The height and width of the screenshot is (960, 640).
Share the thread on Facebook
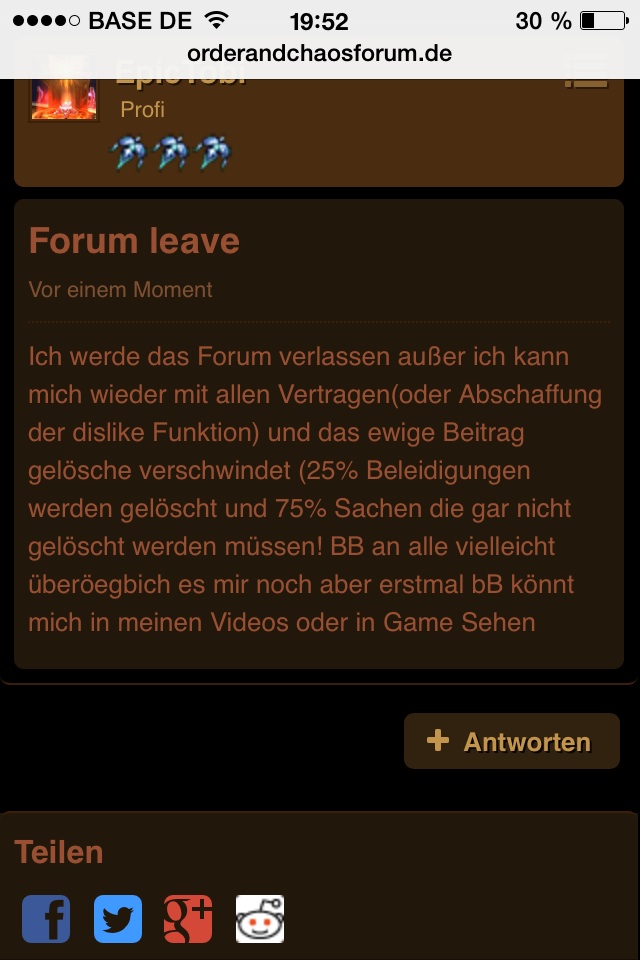(x=46, y=919)
